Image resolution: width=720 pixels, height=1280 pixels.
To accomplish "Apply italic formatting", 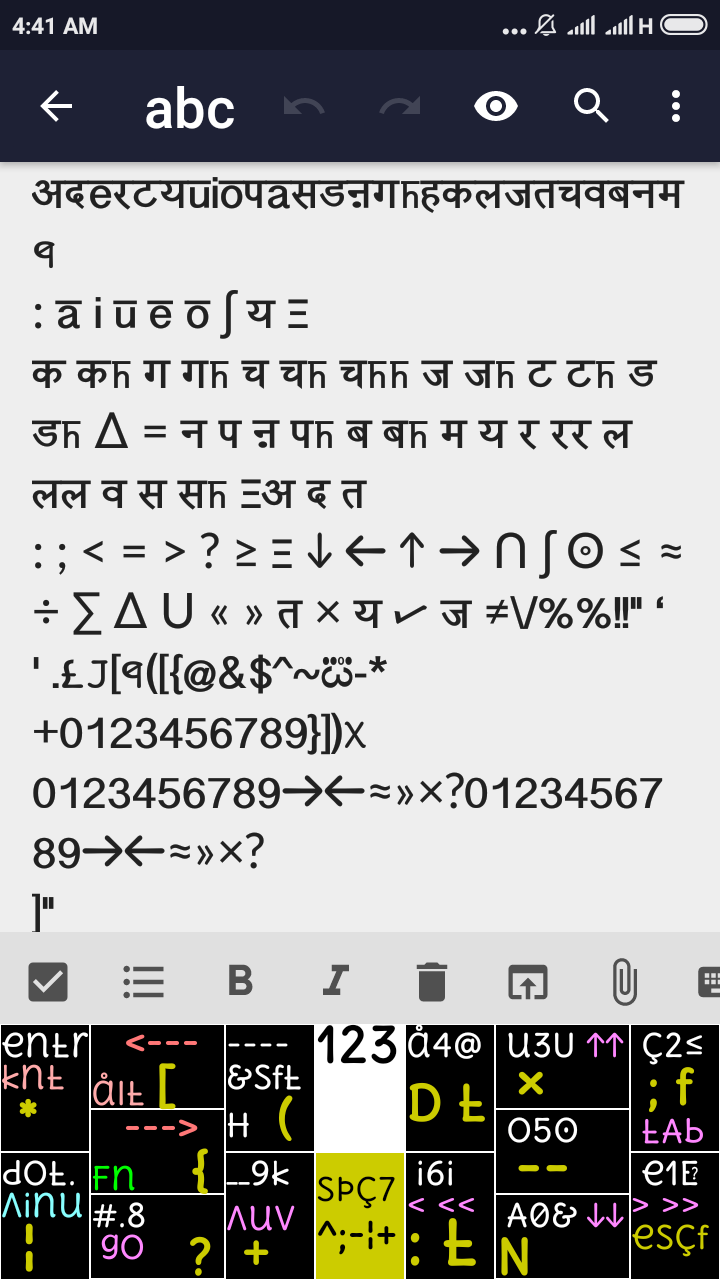I will [335, 982].
